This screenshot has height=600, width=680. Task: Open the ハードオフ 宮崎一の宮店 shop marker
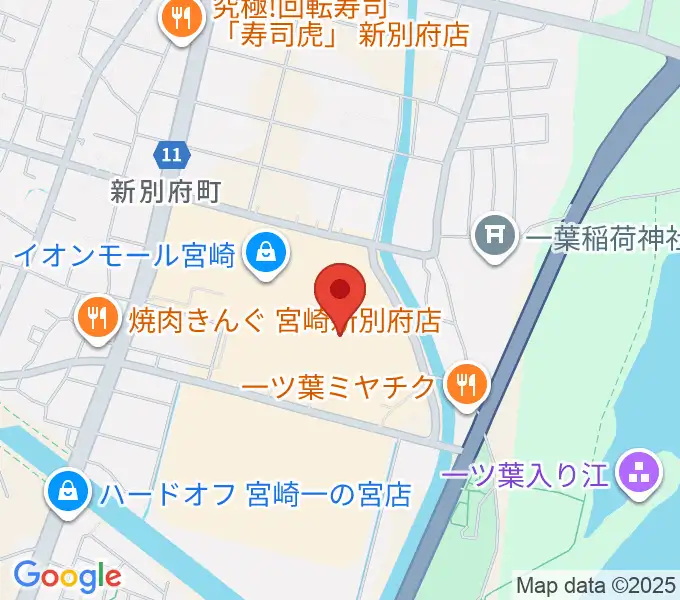point(66,491)
